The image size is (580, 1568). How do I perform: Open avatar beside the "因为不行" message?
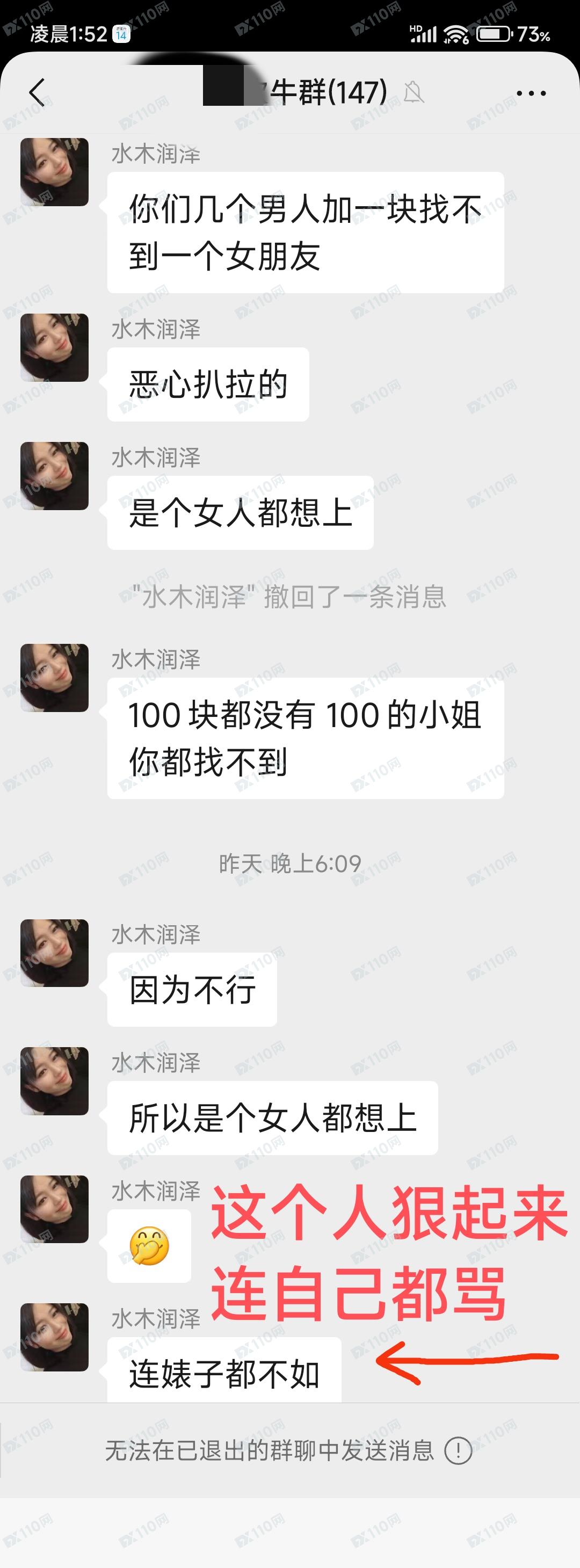click(x=55, y=953)
